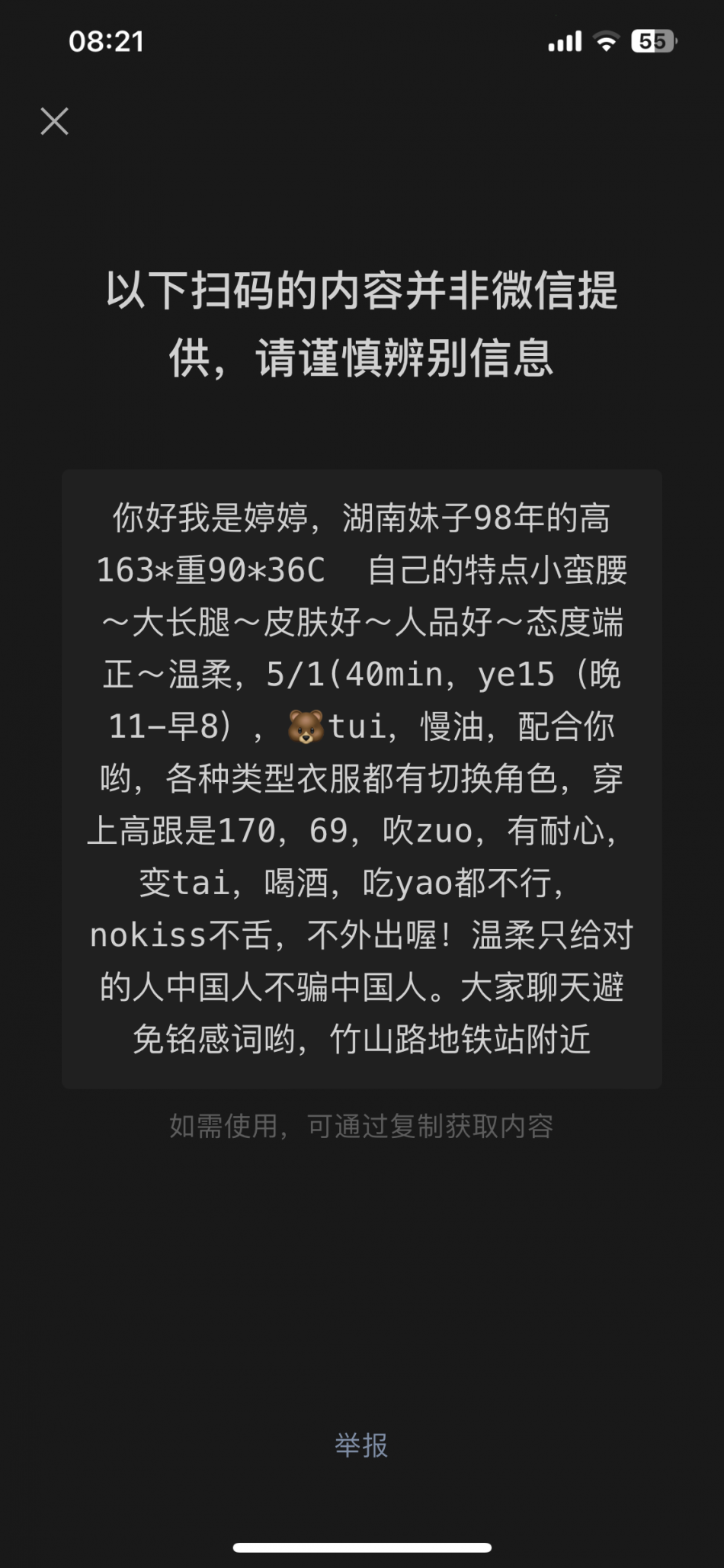Tap the 举报 report link
This screenshot has height=1568, width=724.
[361, 1445]
